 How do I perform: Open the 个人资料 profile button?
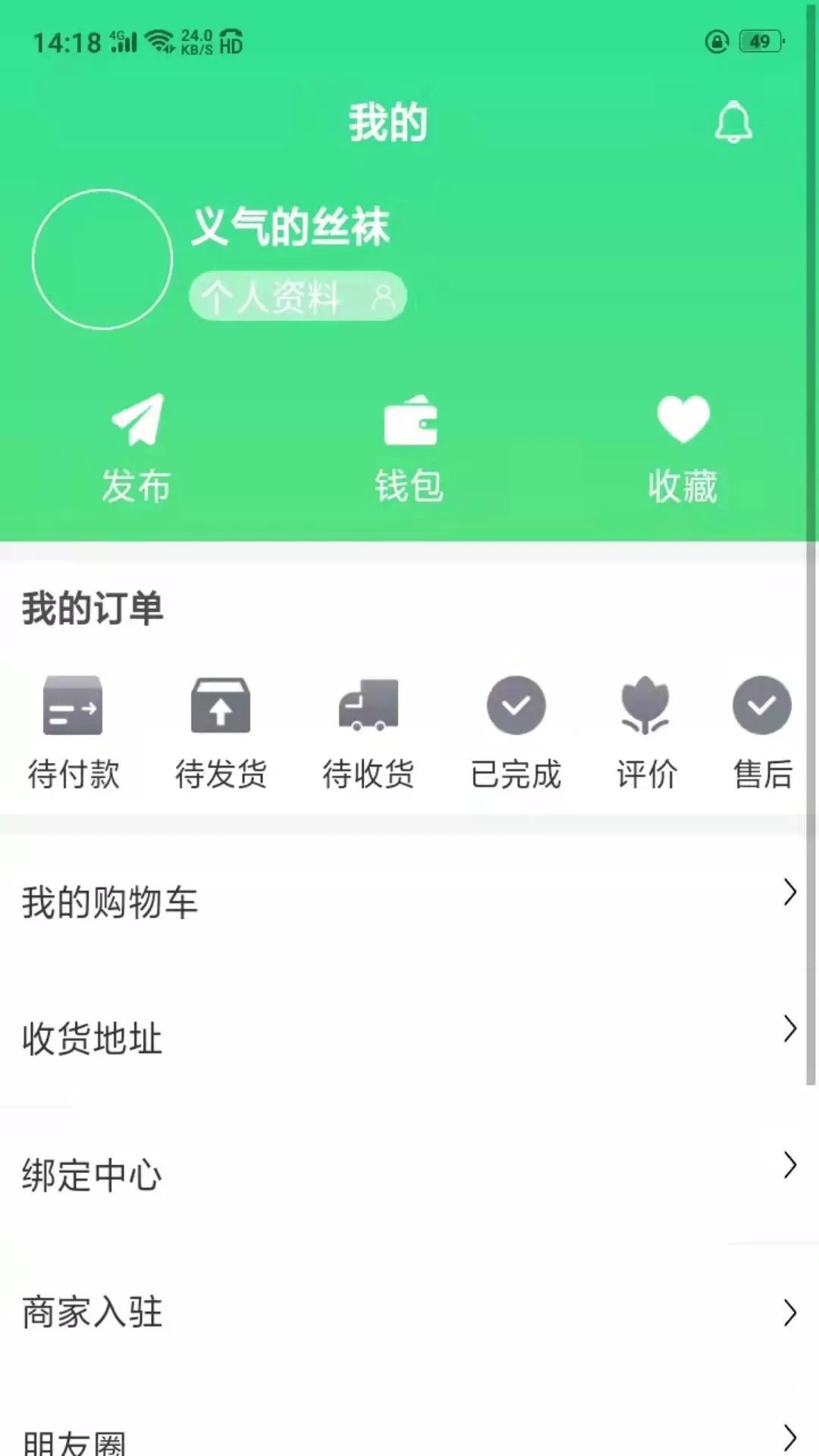[x=297, y=296]
